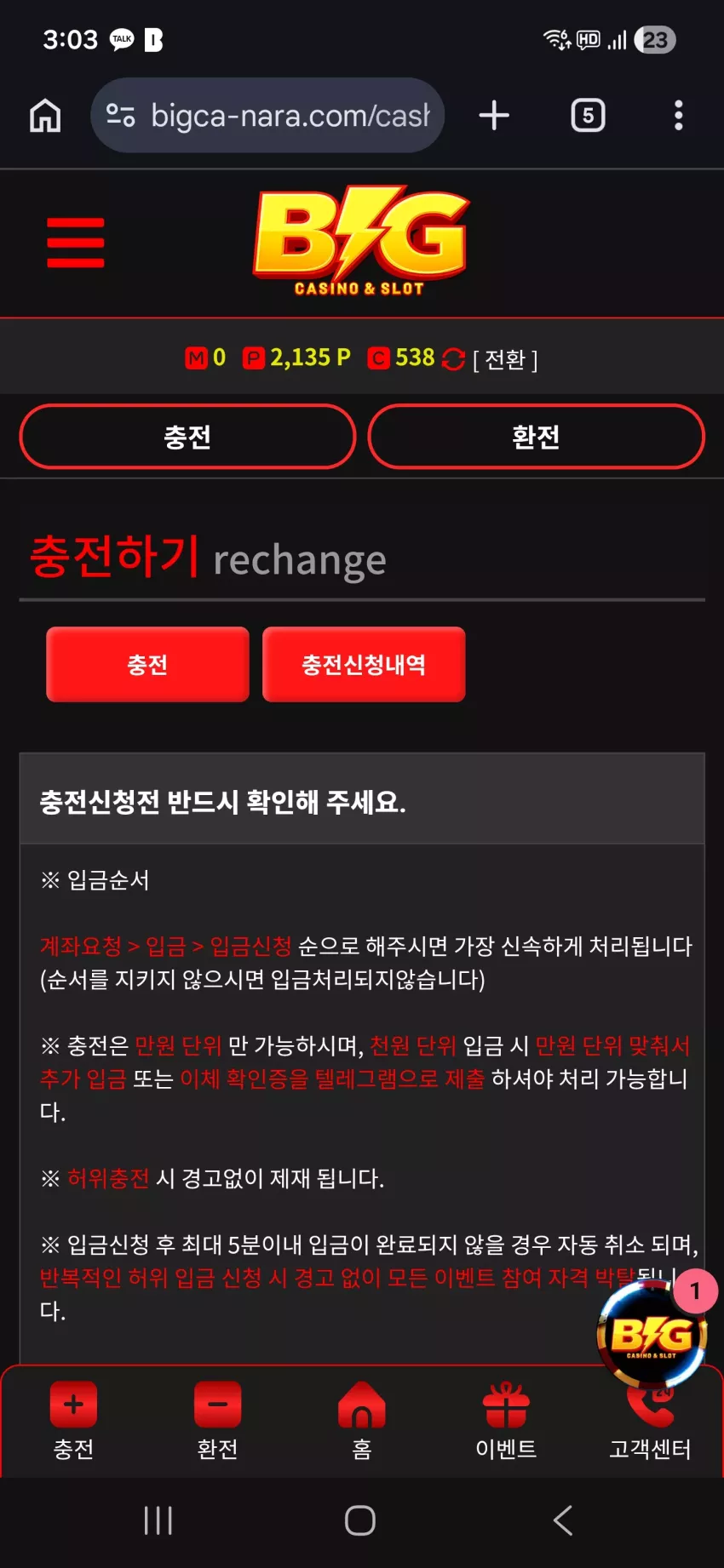Open the 이벤트 tab
Screen dimensions: 724x1568
[506, 1421]
